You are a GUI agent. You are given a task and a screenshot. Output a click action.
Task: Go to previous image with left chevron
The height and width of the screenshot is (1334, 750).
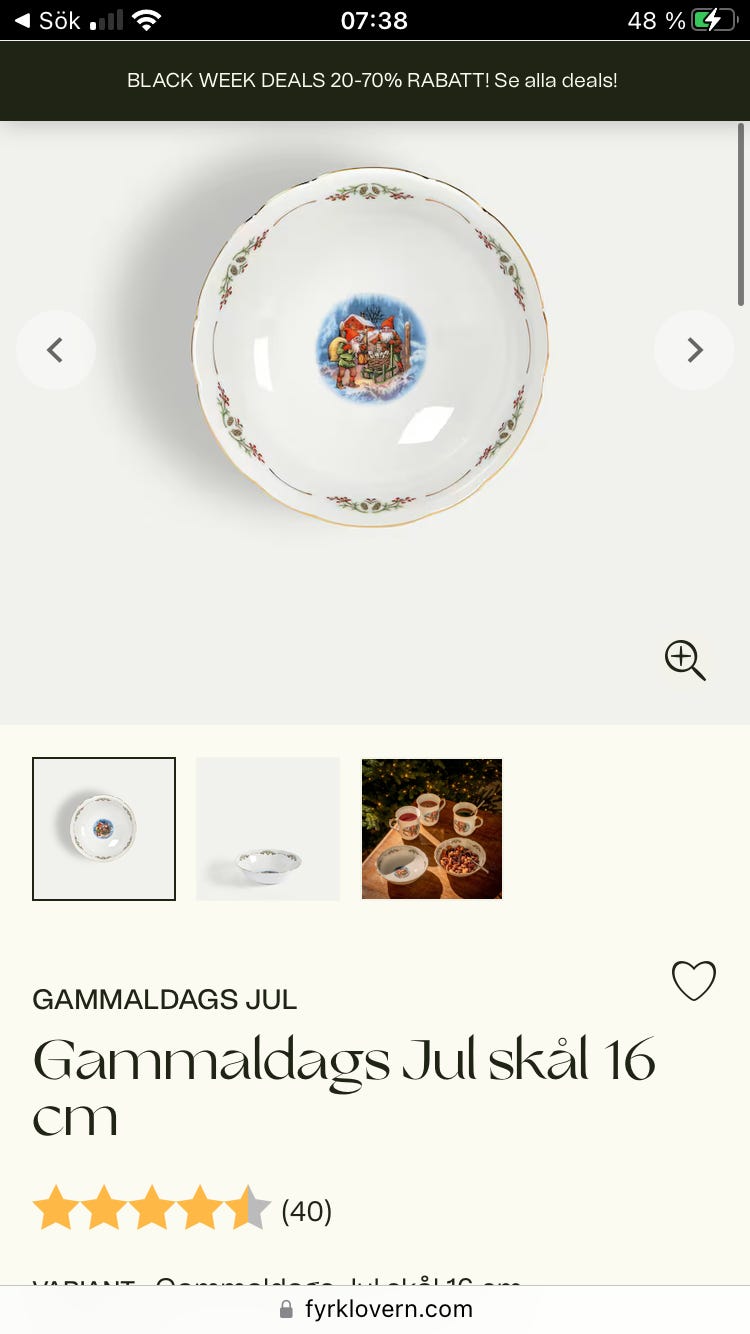click(56, 350)
